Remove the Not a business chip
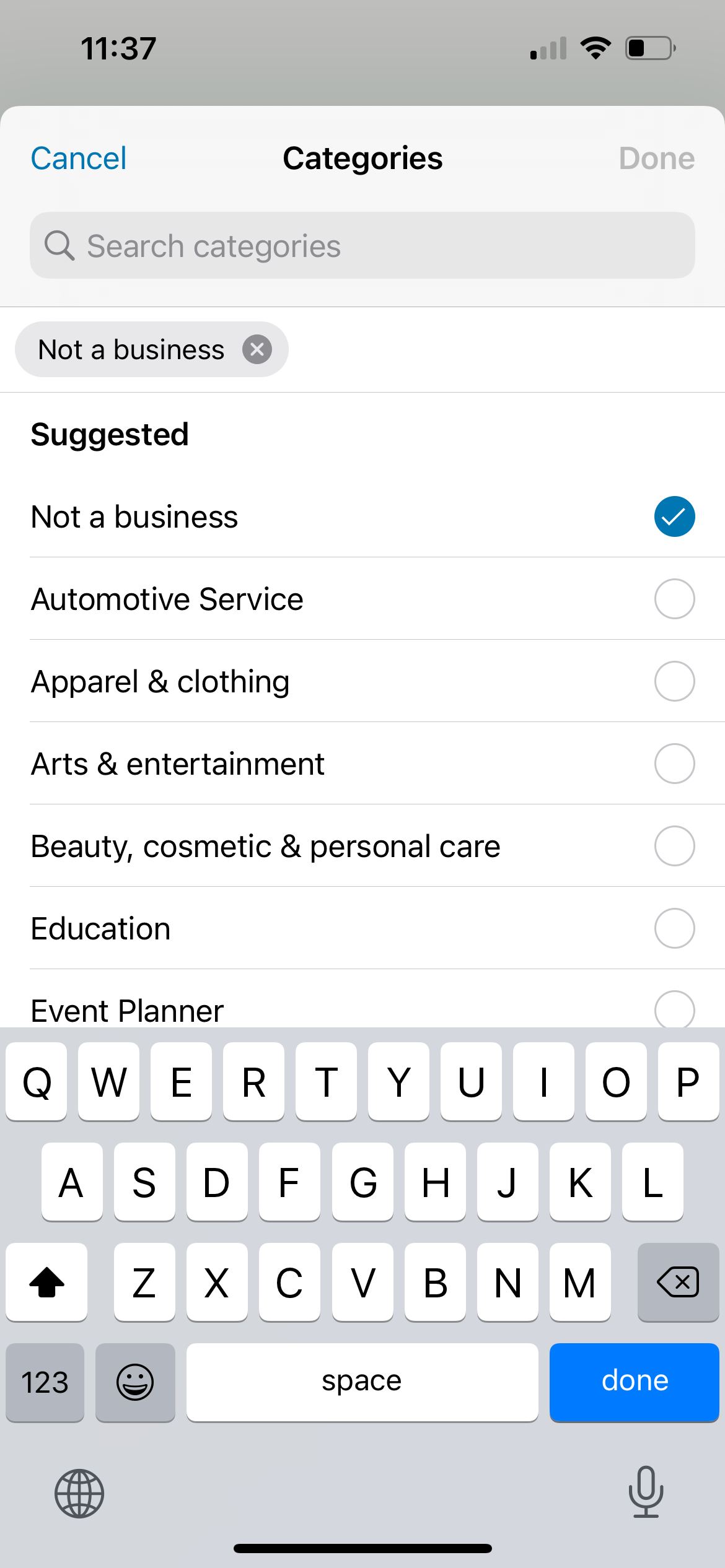Image resolution: width=725 pixels, height=1568 pixels. click(257, 349)
